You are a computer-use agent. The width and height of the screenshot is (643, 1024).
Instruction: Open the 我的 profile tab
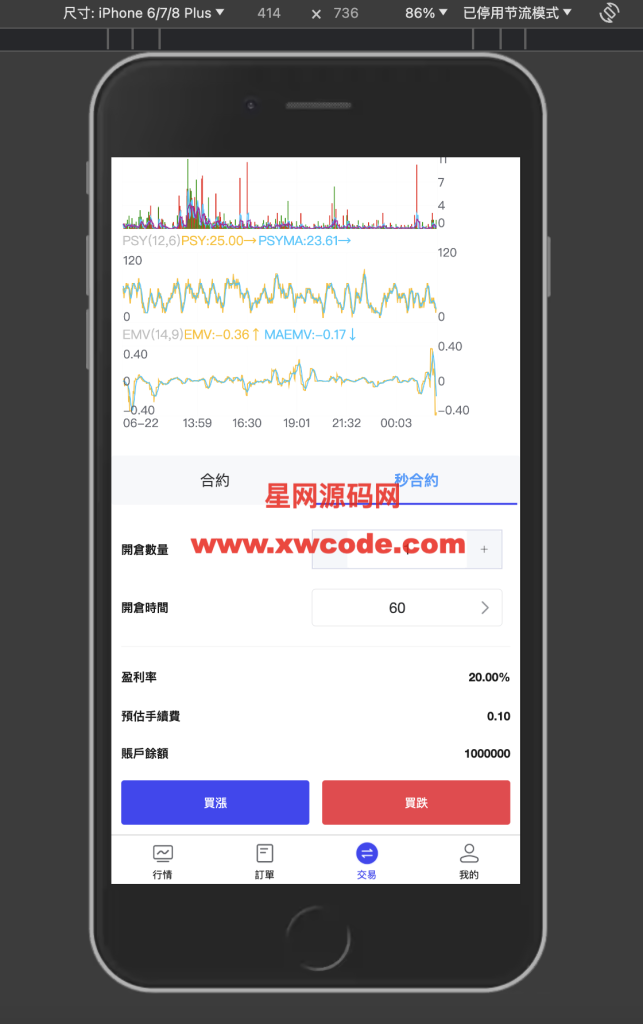tap(468, 861)
